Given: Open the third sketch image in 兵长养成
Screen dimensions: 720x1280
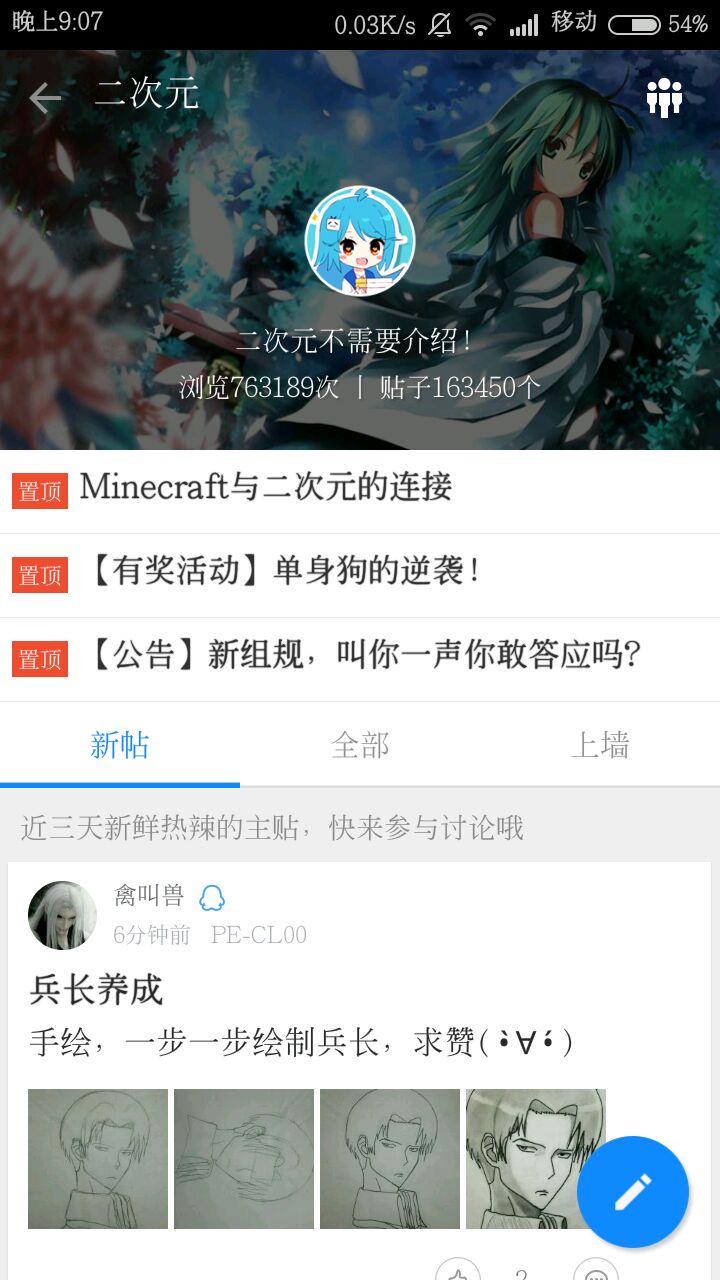Looking at the screenshot, I should [x=390, y=1159].
